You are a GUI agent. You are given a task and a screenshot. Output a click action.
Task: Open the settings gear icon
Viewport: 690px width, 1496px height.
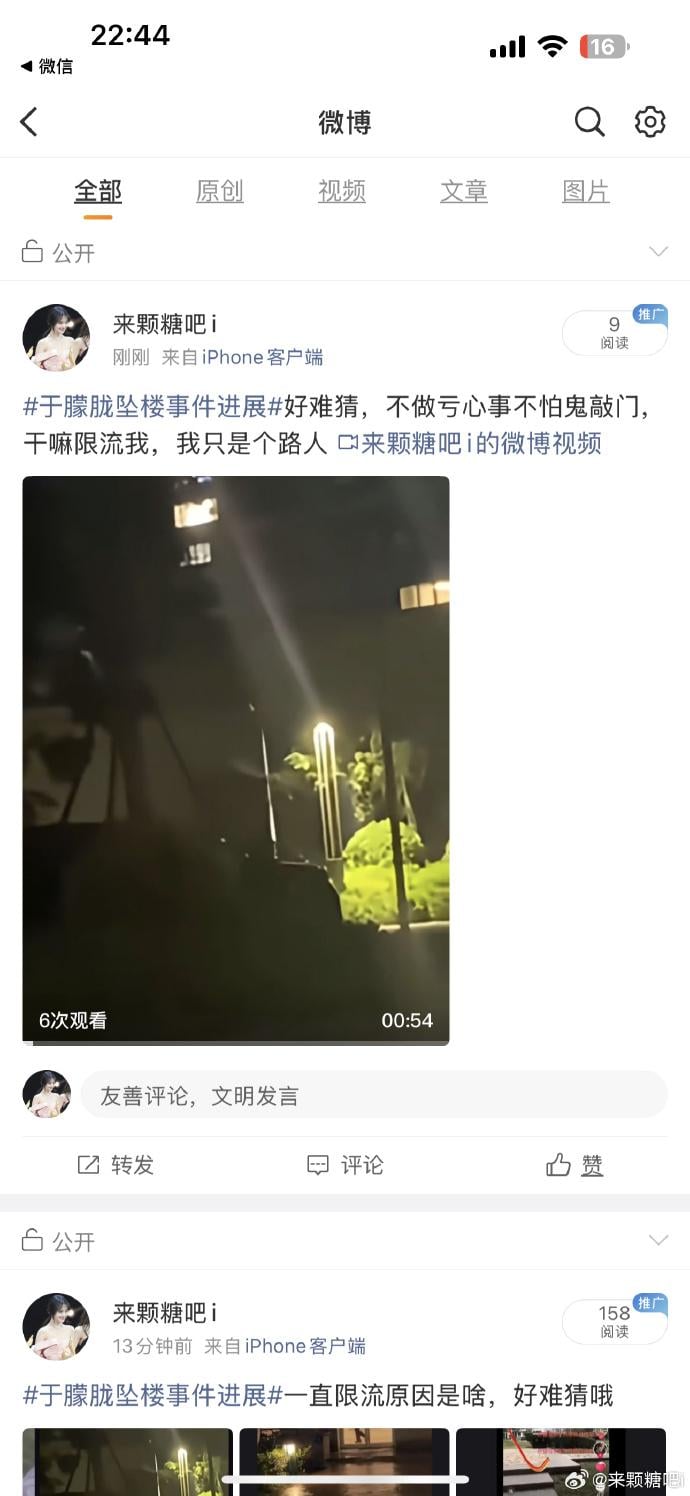(x=650, y=122)
